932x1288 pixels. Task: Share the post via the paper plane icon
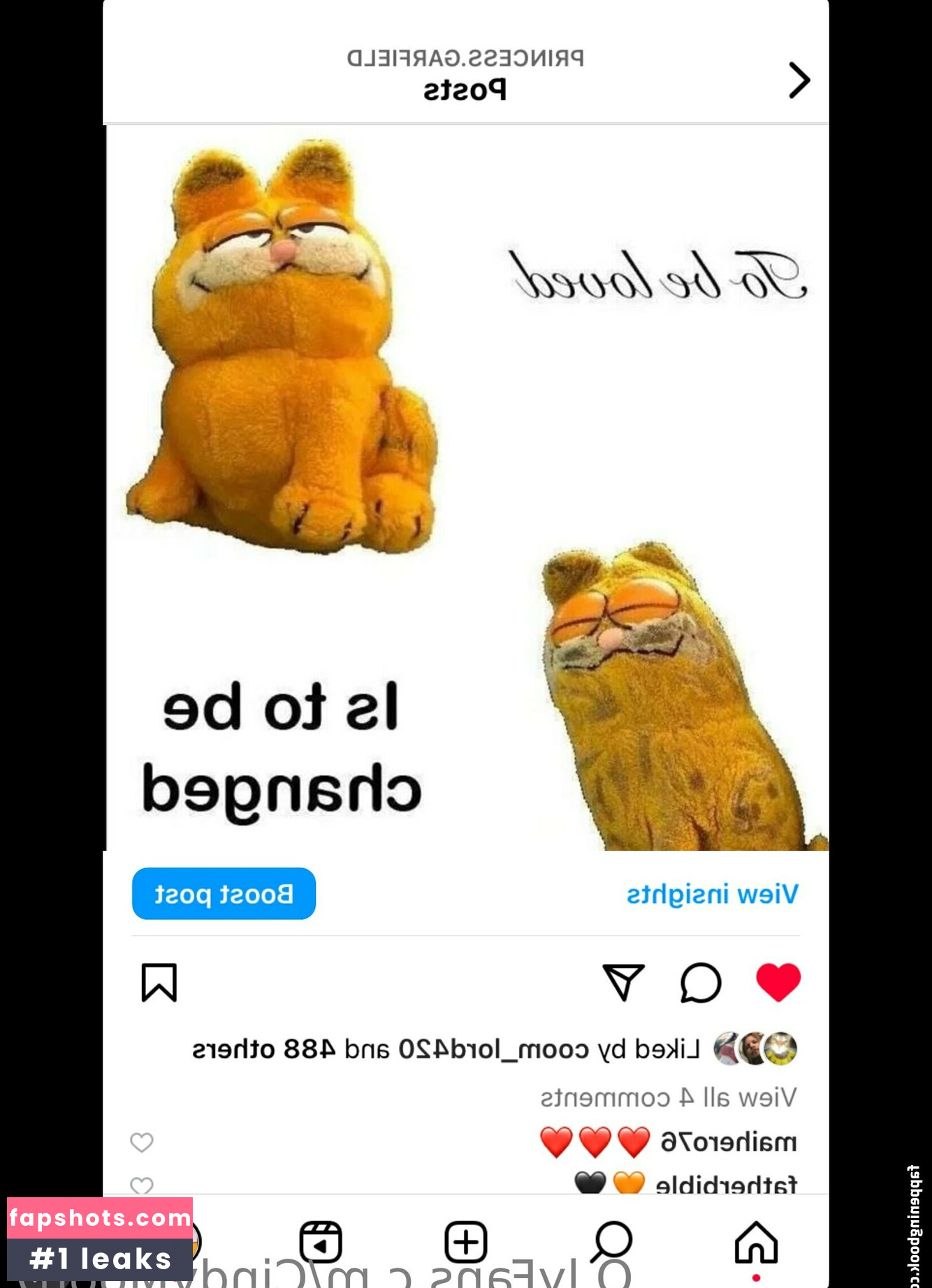point(622,981)
